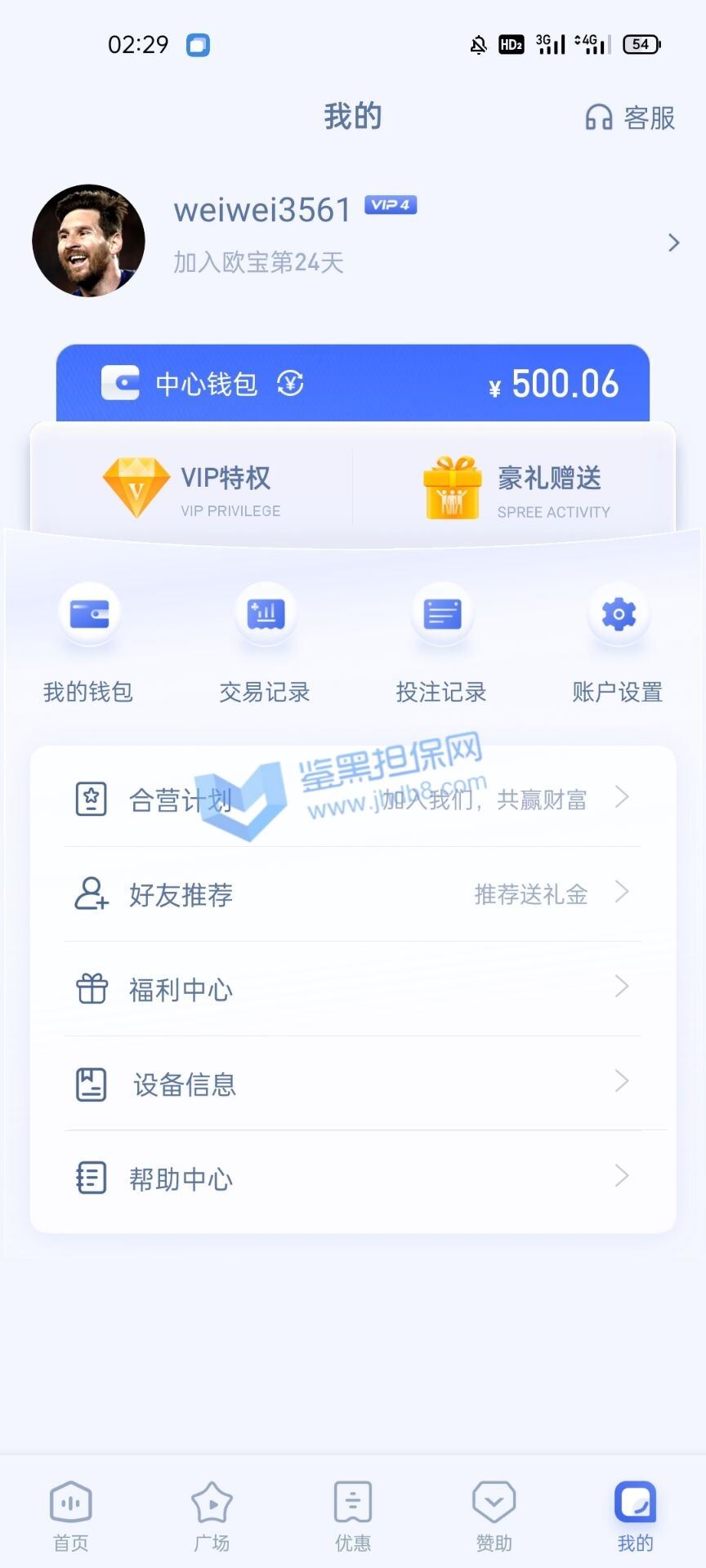Switch to the 广场 tab
The width and height of the screenshot is (706, 1568).
click(212, 1515)
